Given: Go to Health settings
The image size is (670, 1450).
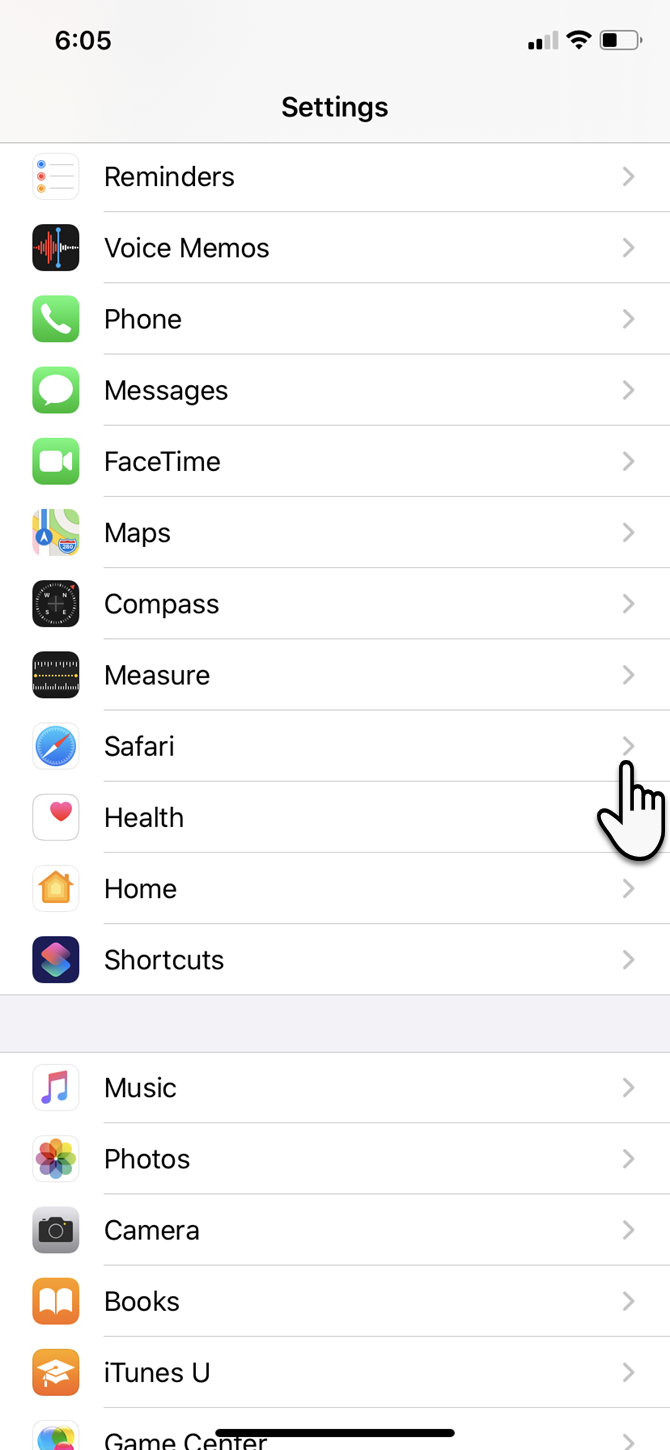Looking at the screenshot, I should pyautogui.click(x=335, y=817).
